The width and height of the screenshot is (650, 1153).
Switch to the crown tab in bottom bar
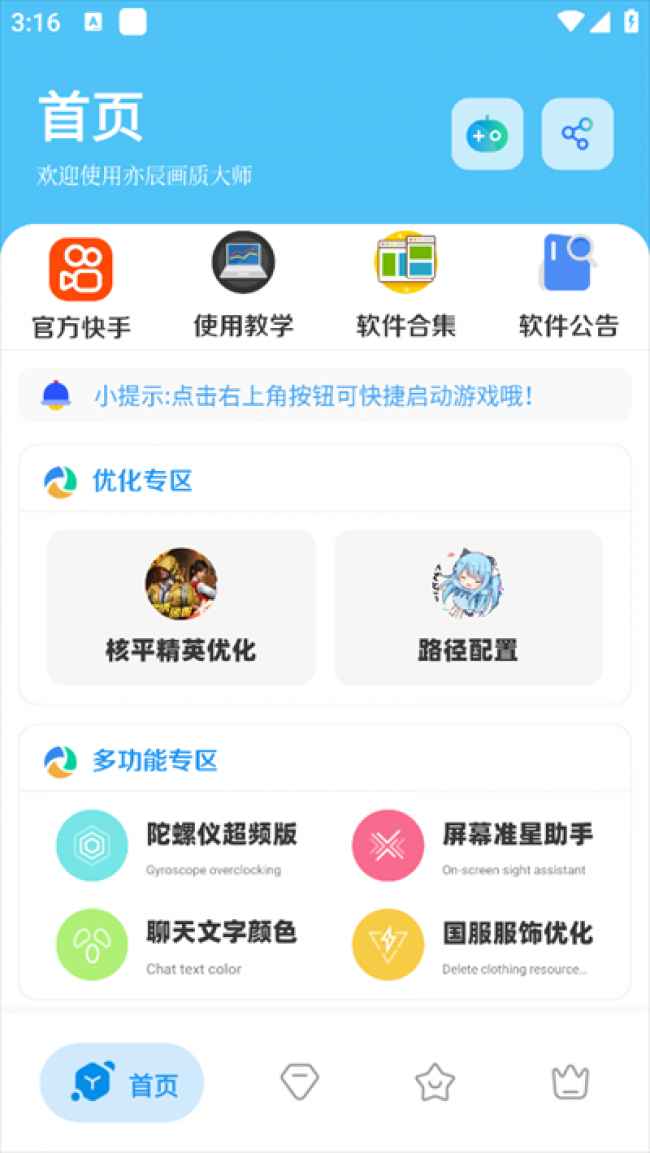coord(570,1082)
